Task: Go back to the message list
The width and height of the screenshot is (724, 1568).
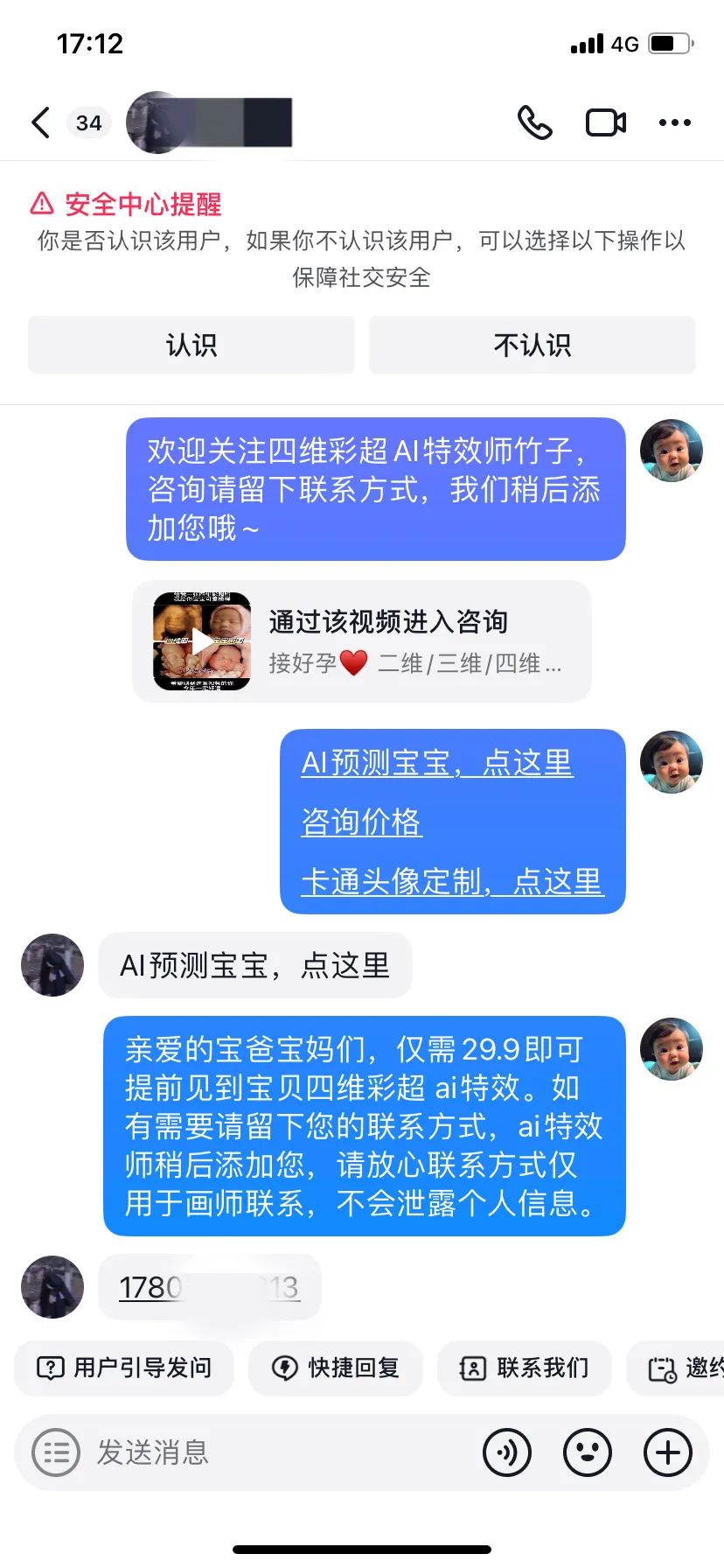Action: (40, 122)
